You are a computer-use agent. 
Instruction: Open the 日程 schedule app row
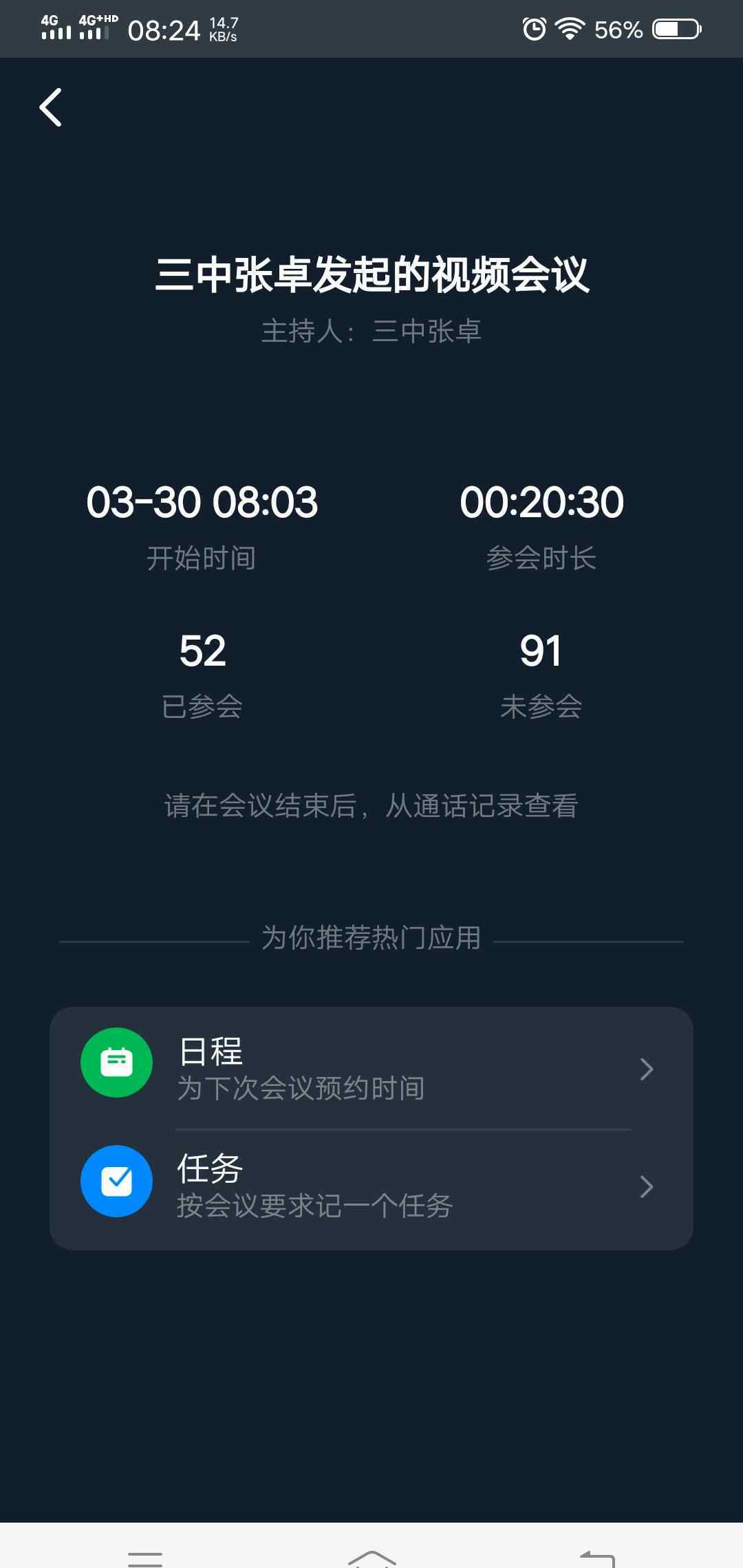click(x=371, y=1069)
